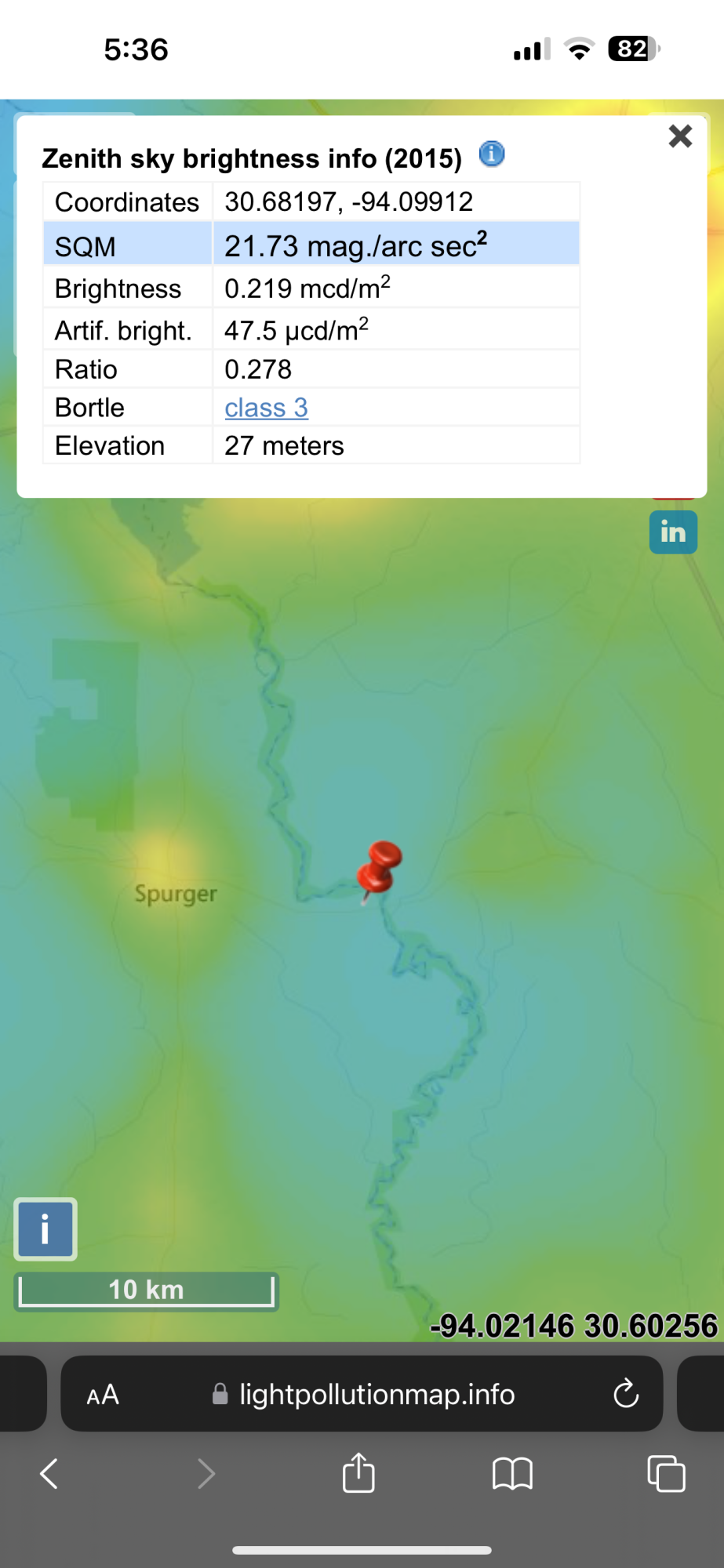
Task: Tap the red pushpin marker on map
Action: click(x=380, y=869)
